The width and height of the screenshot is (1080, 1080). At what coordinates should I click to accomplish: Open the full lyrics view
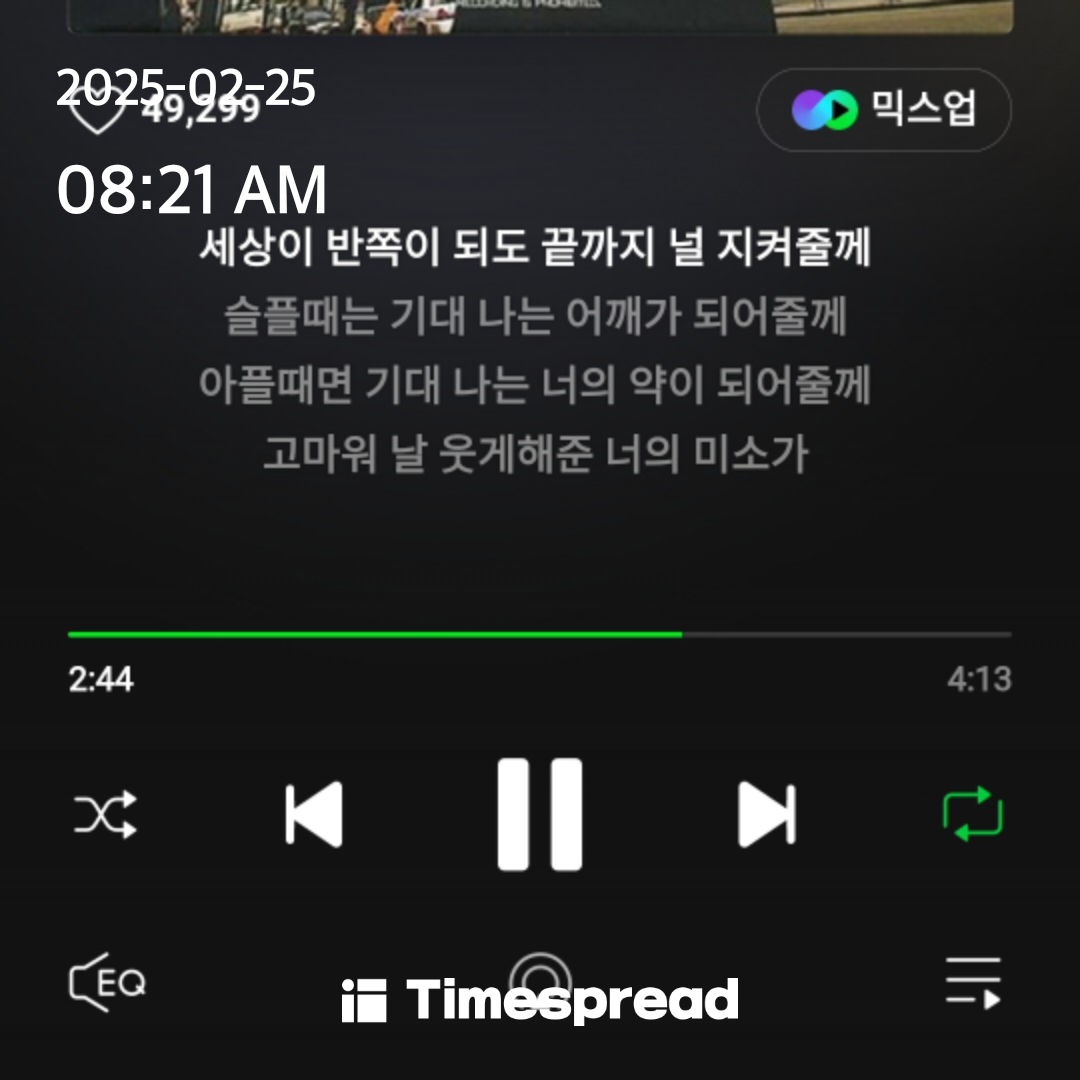(534, 350)
